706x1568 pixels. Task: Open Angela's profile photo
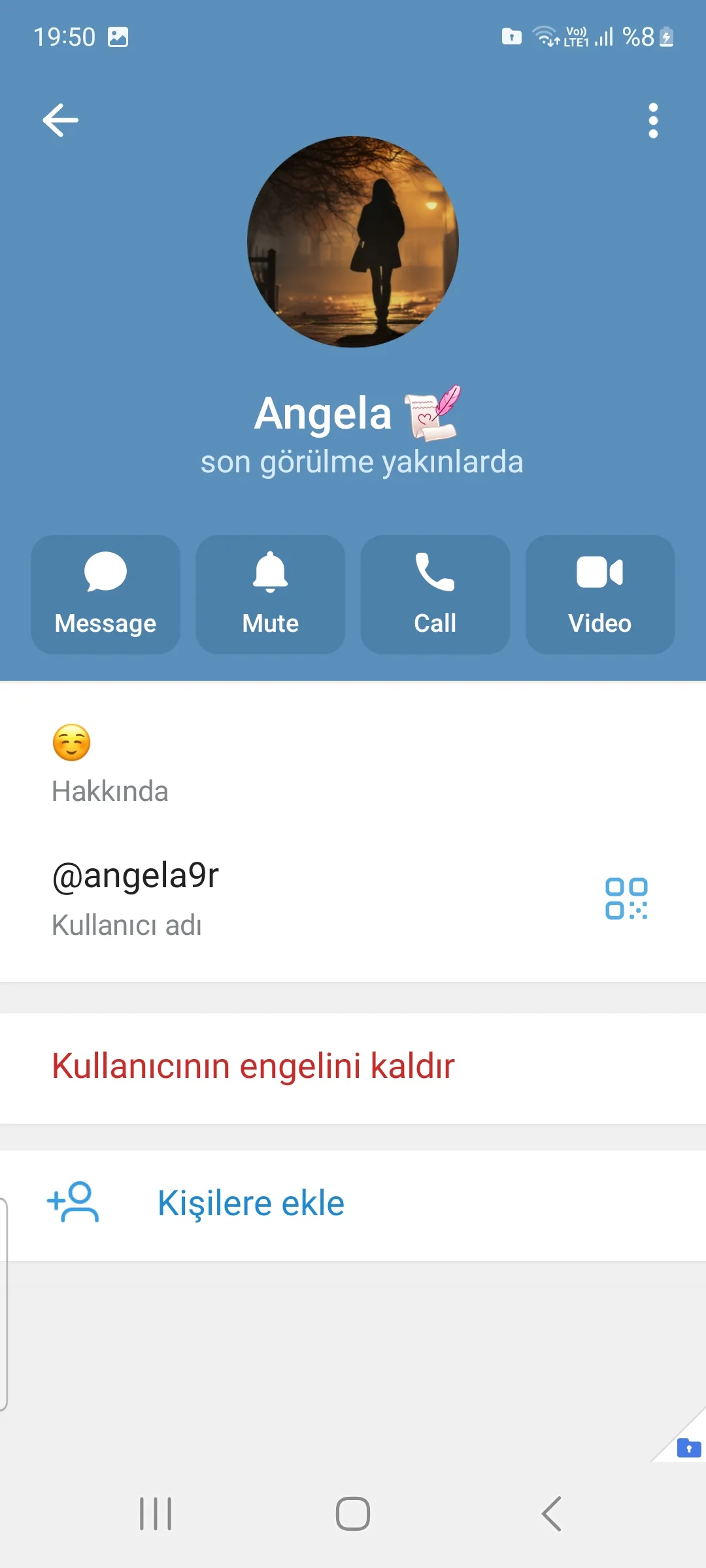(353, 240)
